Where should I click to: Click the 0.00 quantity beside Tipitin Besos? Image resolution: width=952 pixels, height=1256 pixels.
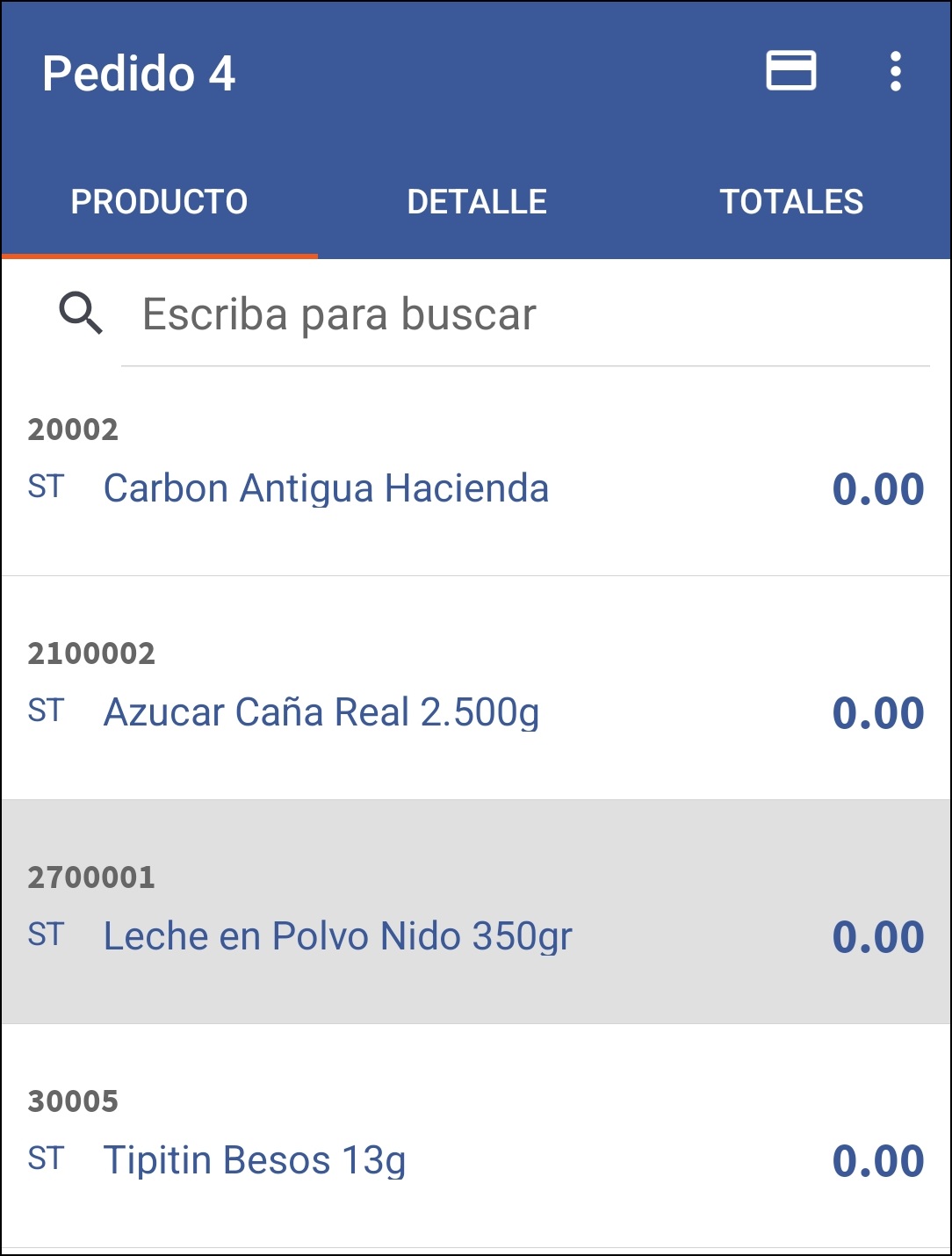tap(878, 1159)
